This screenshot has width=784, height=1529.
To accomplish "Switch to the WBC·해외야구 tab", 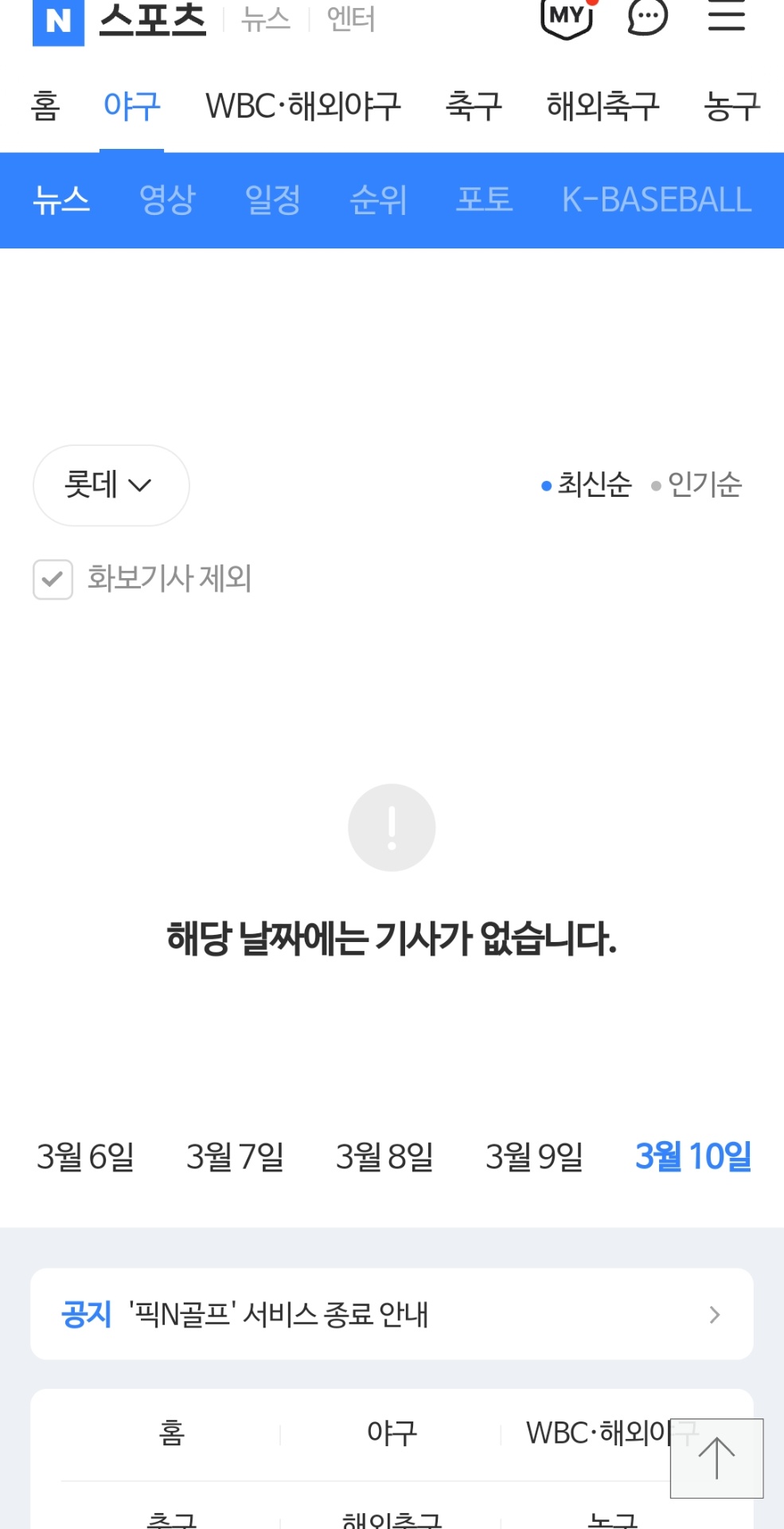I will (x=302, y=106).
